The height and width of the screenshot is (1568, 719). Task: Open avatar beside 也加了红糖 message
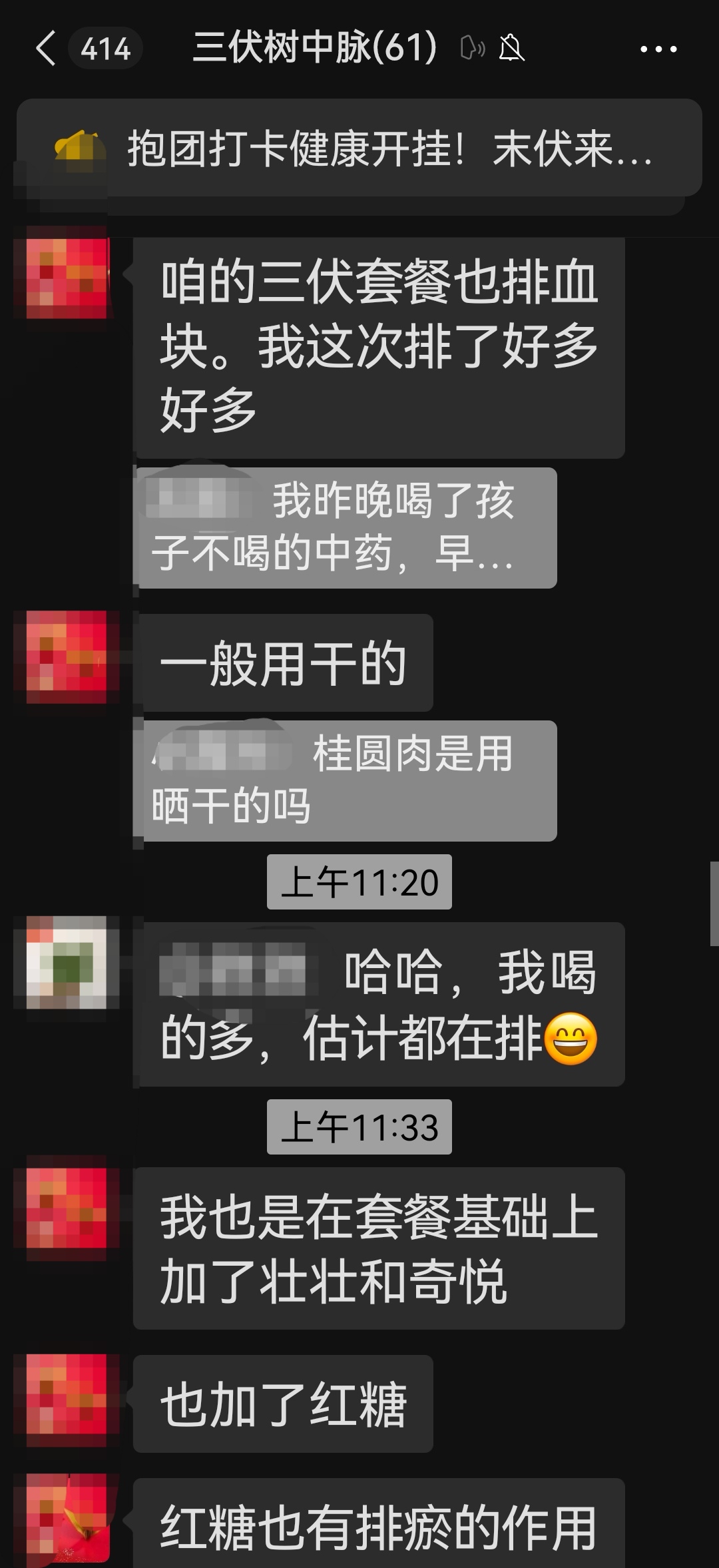pos(67,1399)
